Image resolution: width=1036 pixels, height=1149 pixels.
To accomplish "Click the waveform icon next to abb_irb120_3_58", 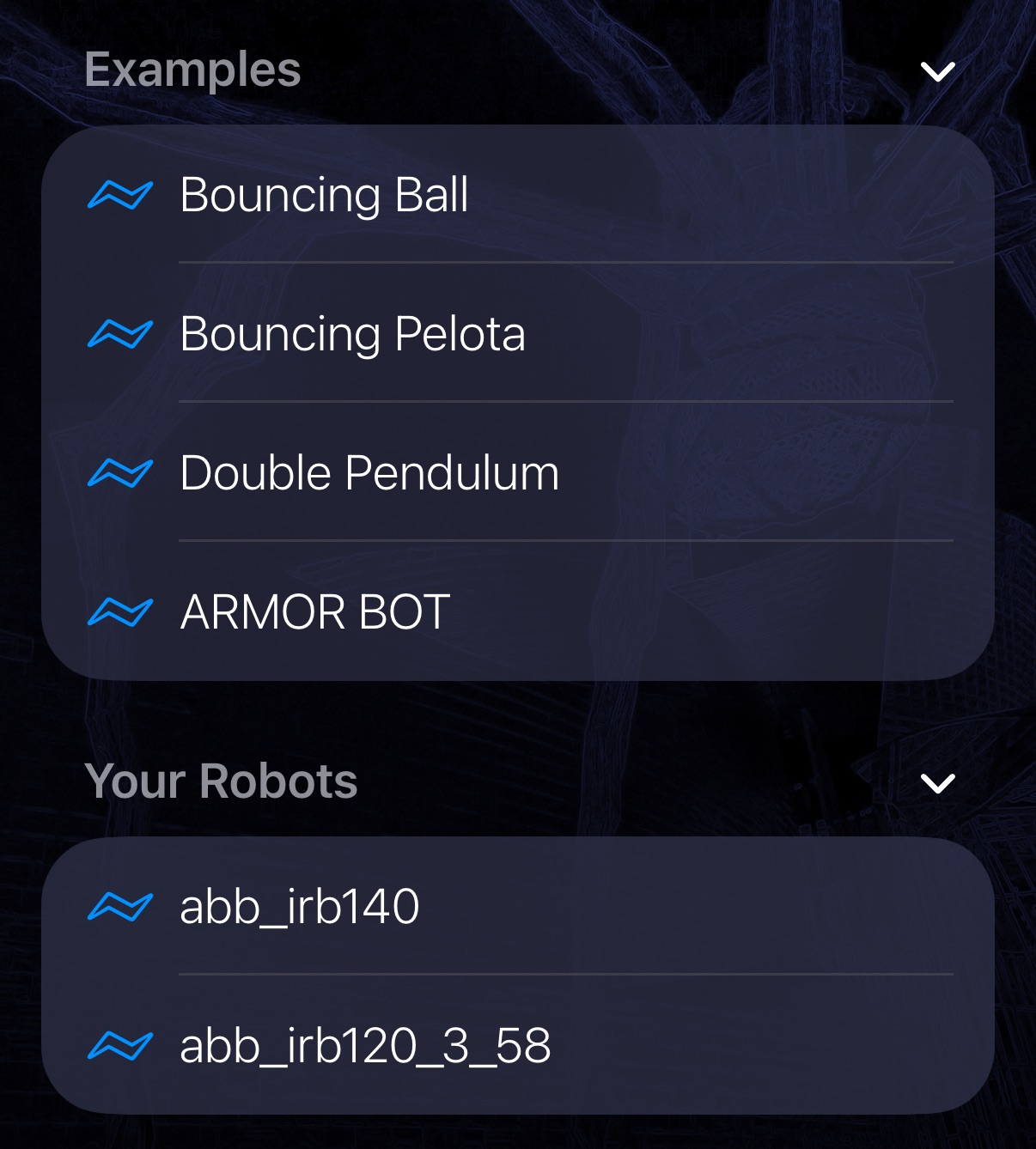I will [x=120, y=1048].
